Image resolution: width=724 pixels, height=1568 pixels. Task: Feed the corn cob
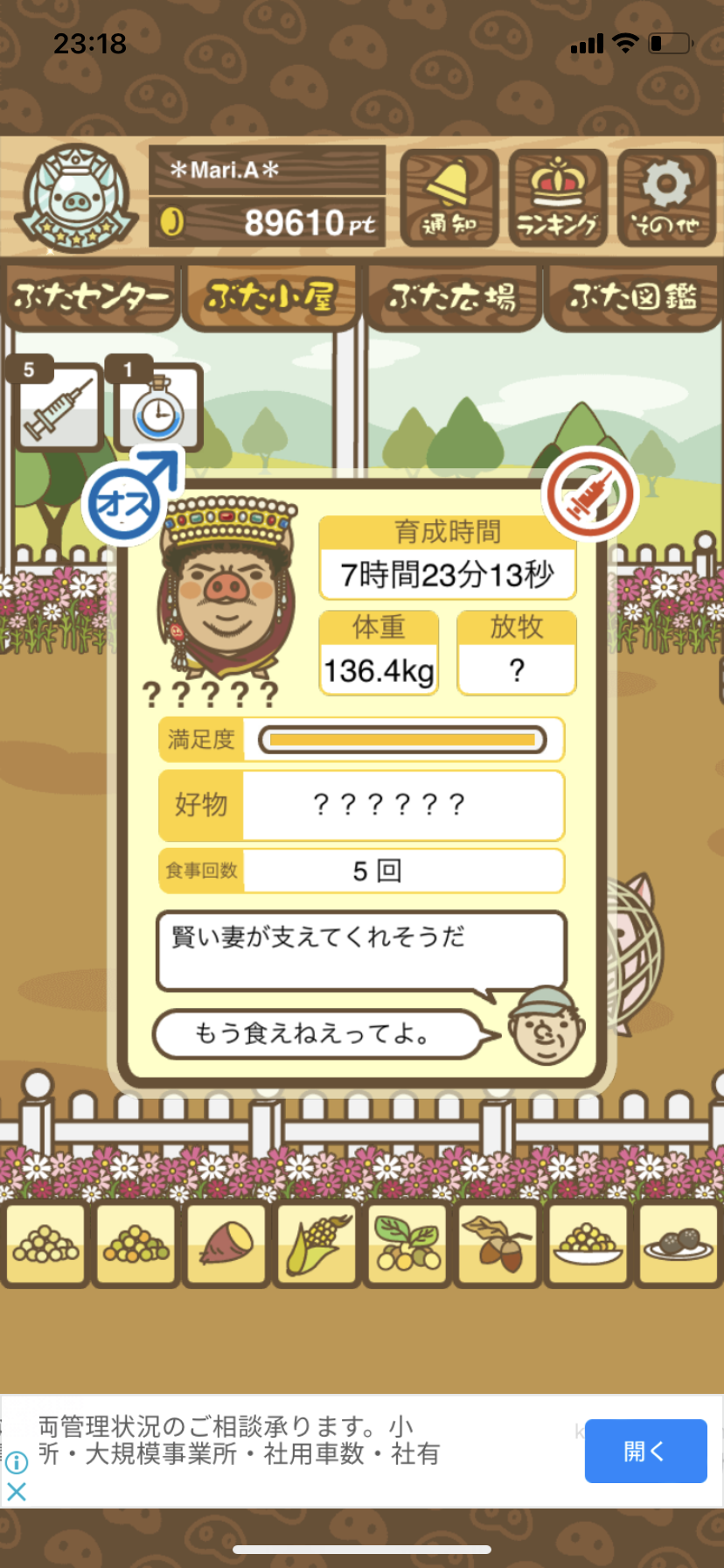(317, 1244)
